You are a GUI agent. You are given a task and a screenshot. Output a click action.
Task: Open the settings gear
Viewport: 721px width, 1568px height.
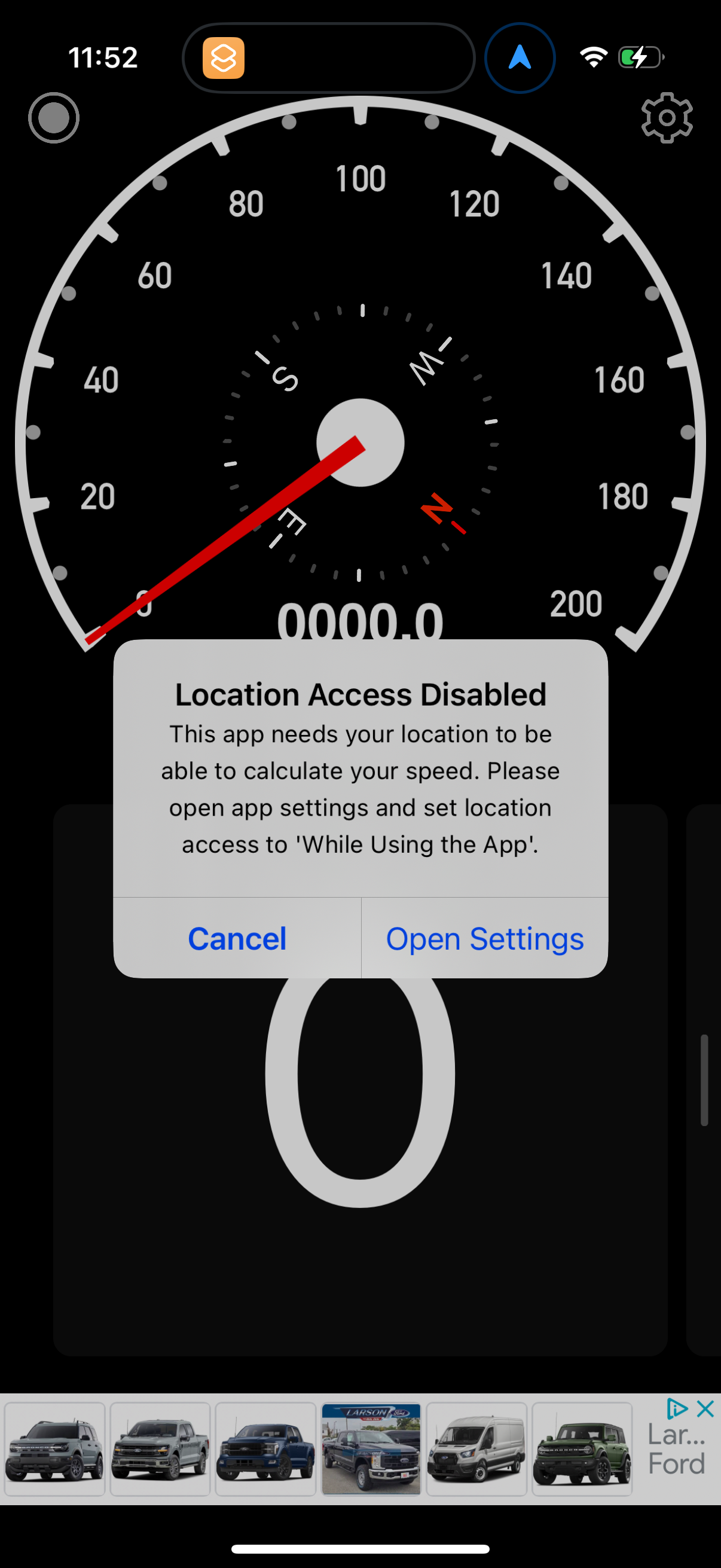667,117
